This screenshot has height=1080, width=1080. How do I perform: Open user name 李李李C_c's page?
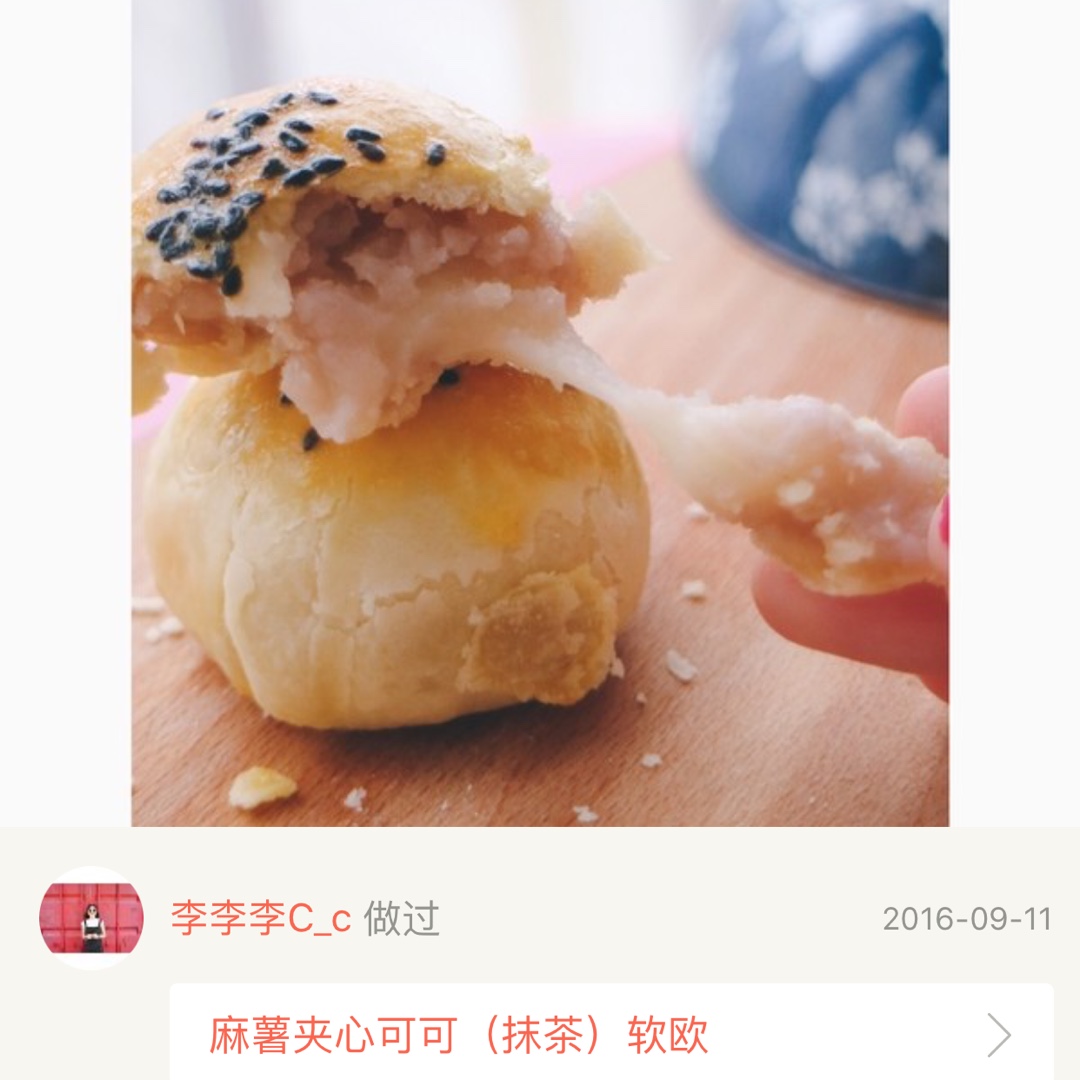(261, 918)
